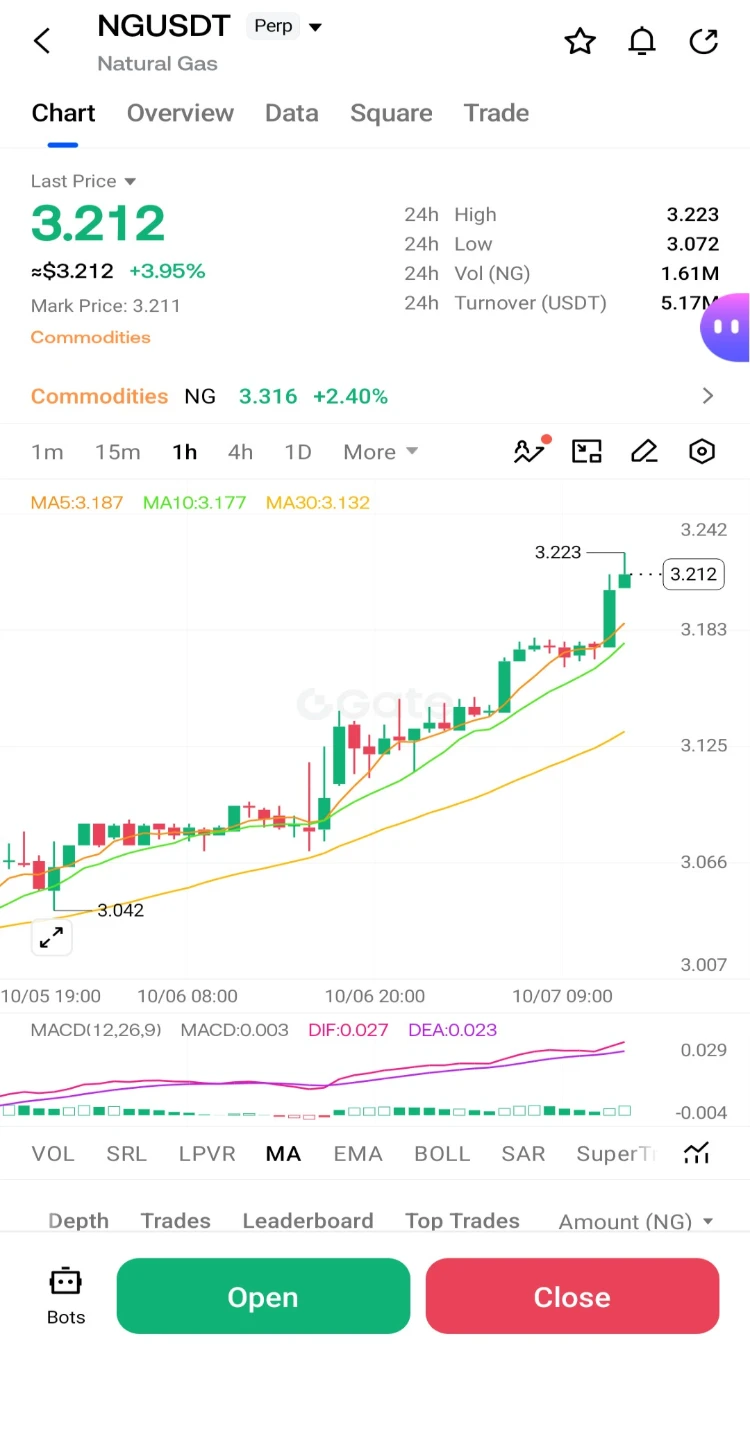Open the Square tab
This screenshot has height=1444, width=750.
(391, 113)
